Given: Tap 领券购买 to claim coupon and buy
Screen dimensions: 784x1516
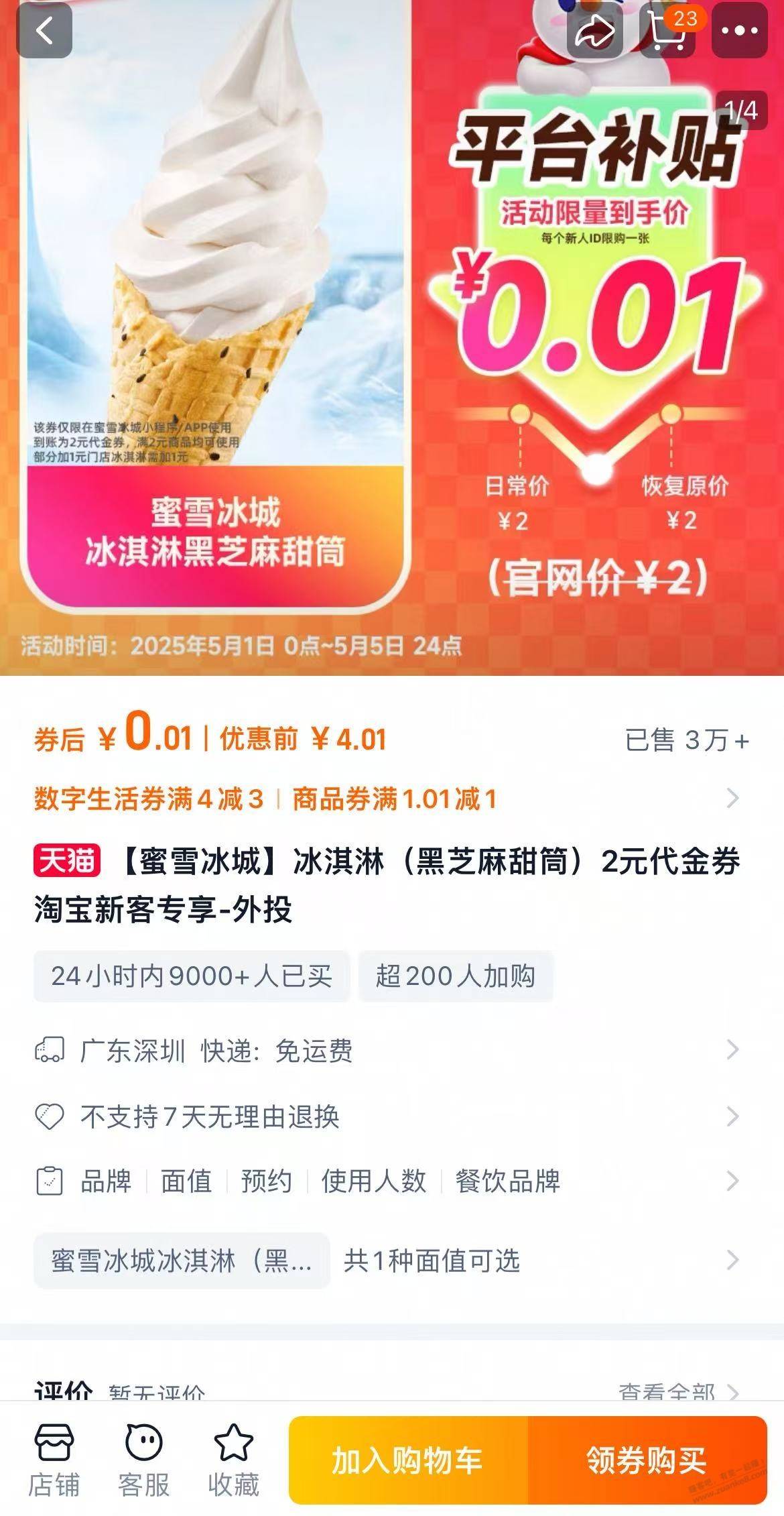Looking at the screenshot, I should [x=647, y=1460].
